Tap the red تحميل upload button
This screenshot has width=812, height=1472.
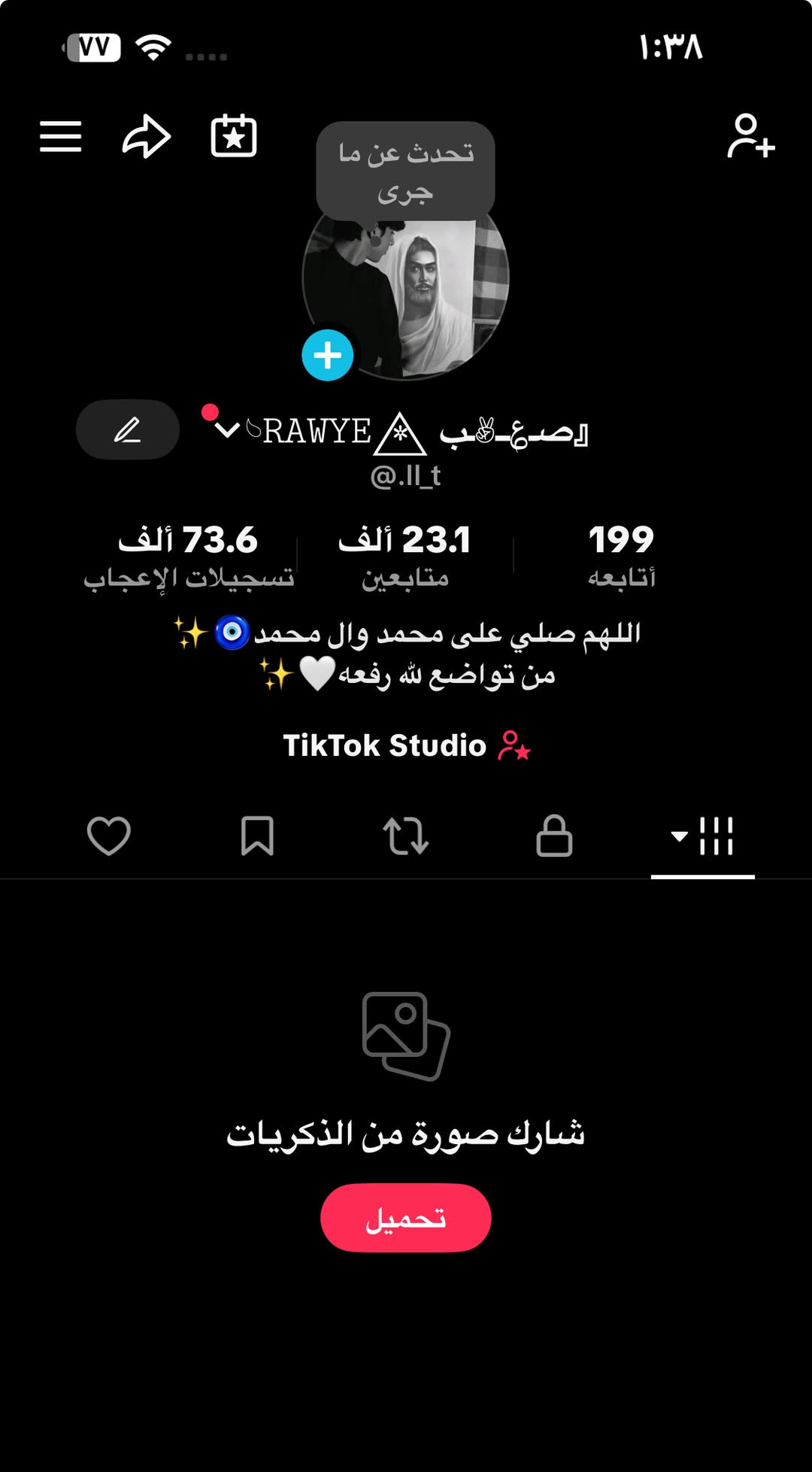[406, 1218]
